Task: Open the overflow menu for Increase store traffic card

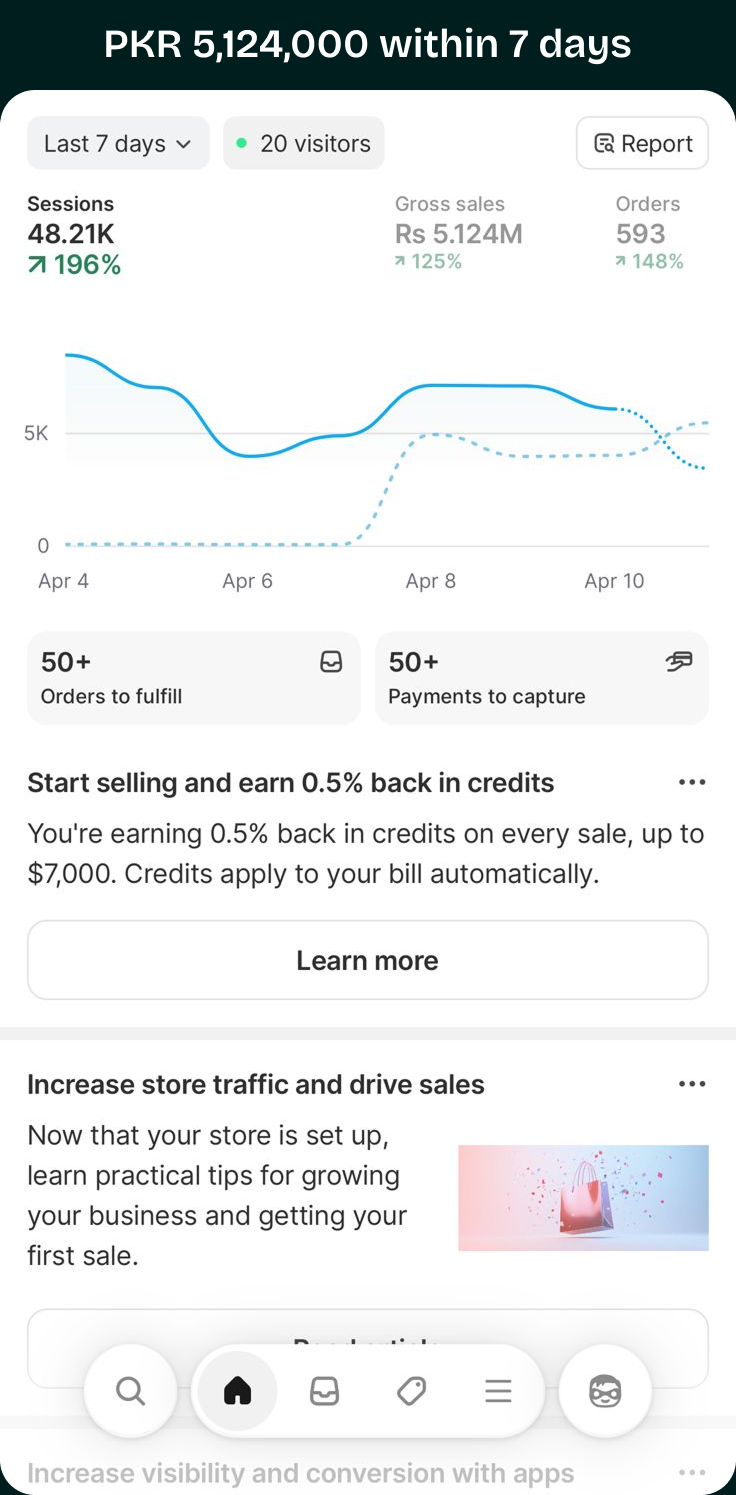Action: pyautogui.click(x=692, y=1084)
